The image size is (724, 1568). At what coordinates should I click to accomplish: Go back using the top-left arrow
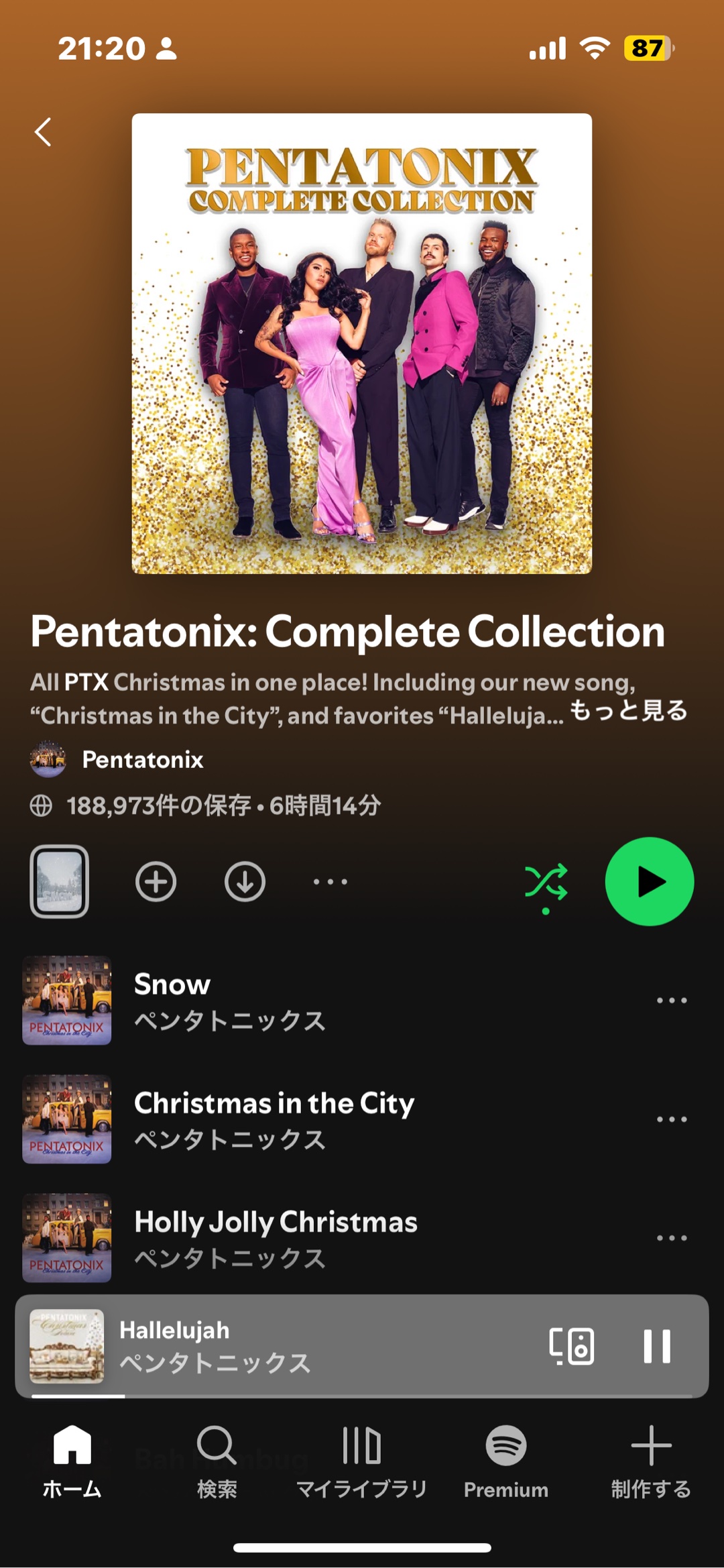[43, 132]
